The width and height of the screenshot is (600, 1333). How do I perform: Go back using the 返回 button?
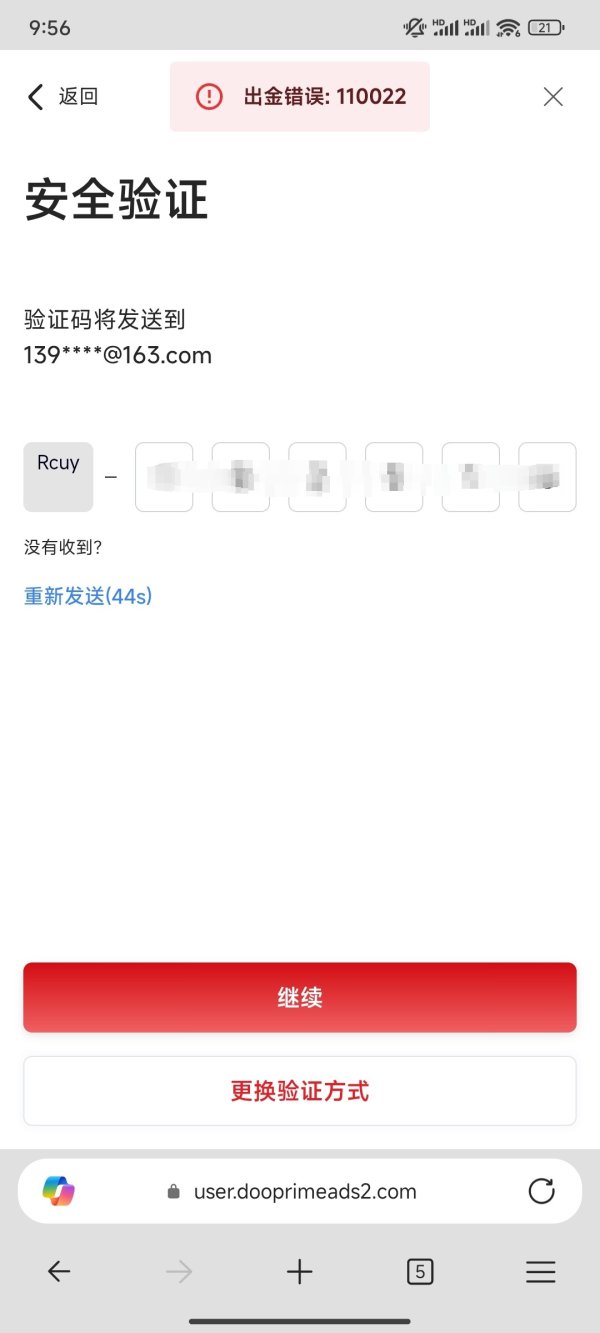pyautogui.click(x=62, y=97)
